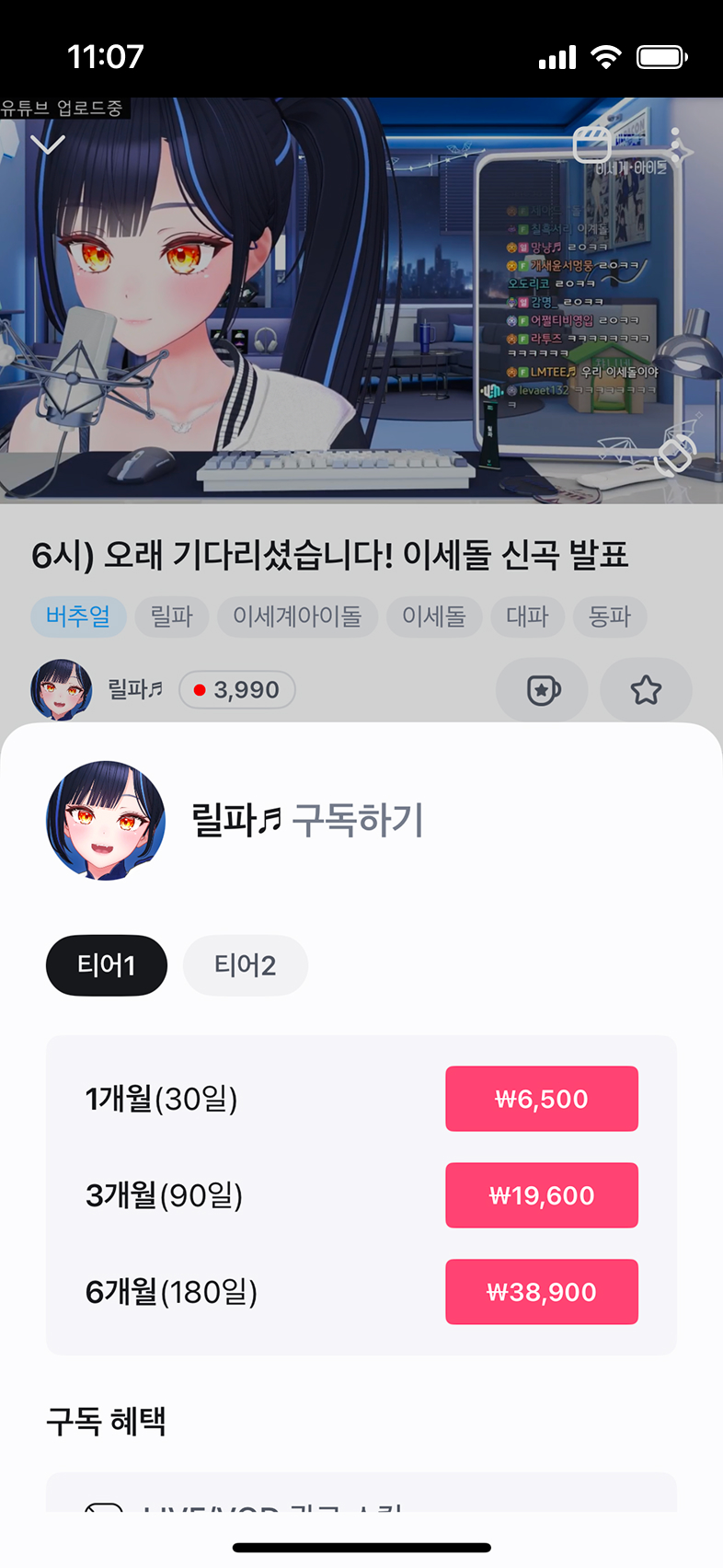Tap the subscription badge icon button
Image resolution: width=723 pixels, height=1568 pixels.
(x=543, y=689)
